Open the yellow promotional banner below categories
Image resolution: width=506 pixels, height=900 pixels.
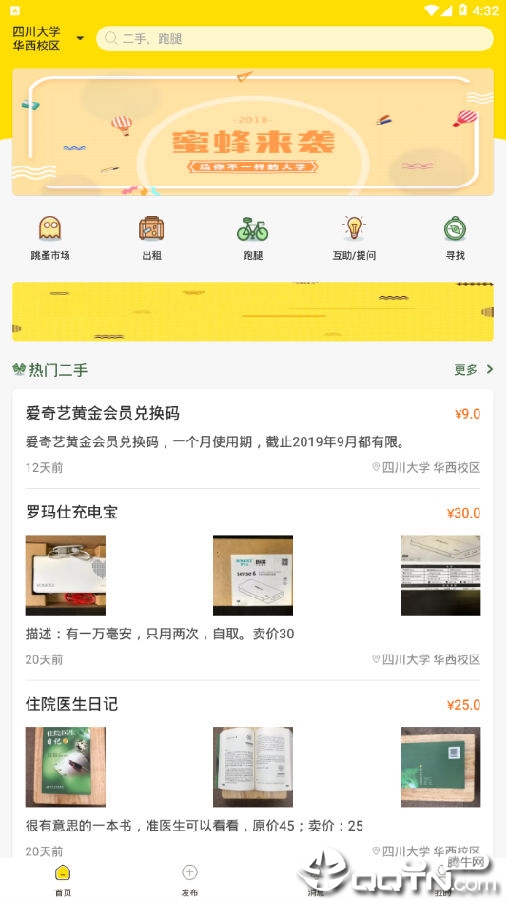point(252,312)
